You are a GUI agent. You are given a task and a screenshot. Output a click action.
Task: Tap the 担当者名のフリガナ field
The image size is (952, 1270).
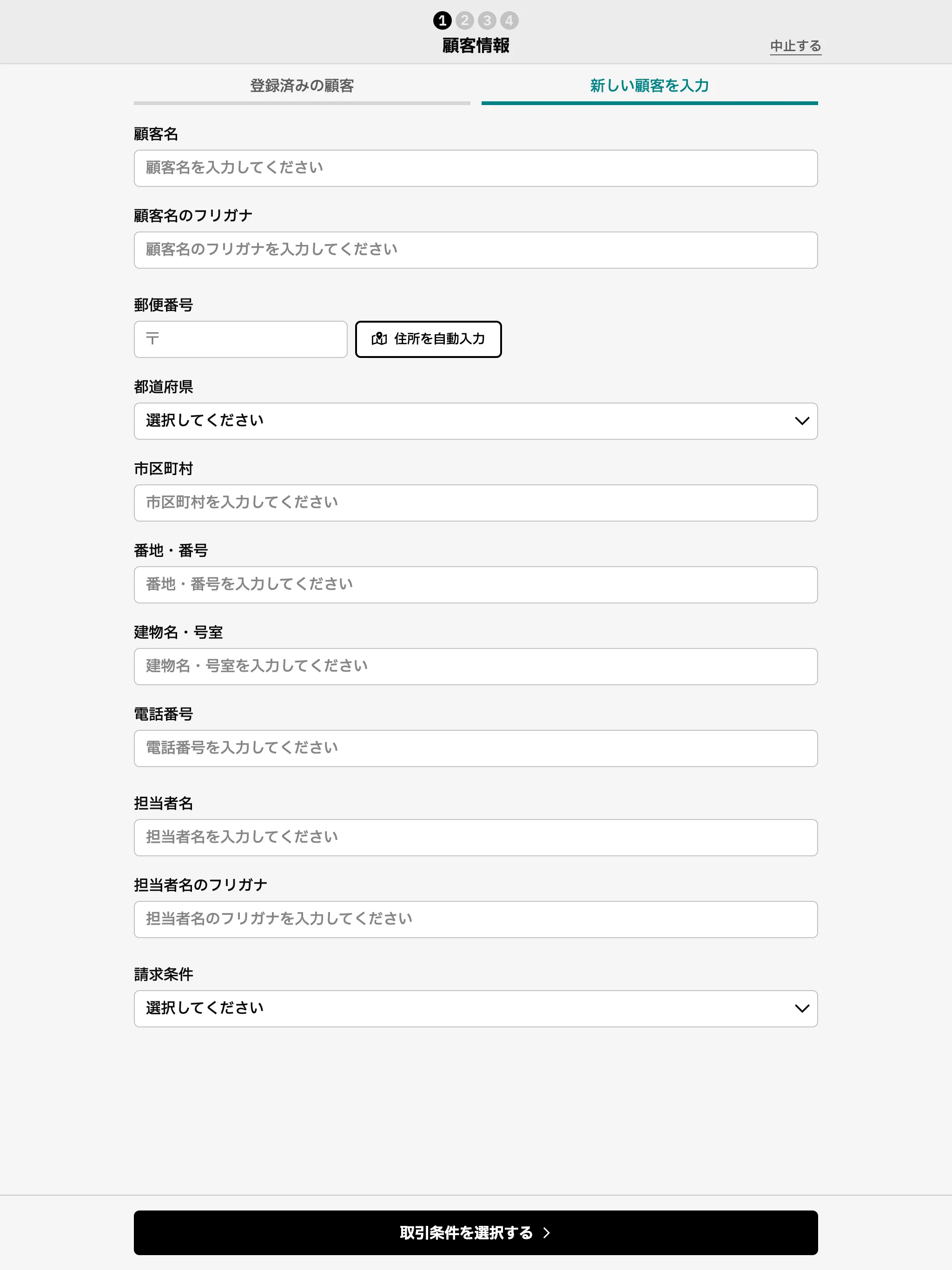[476, 919]
